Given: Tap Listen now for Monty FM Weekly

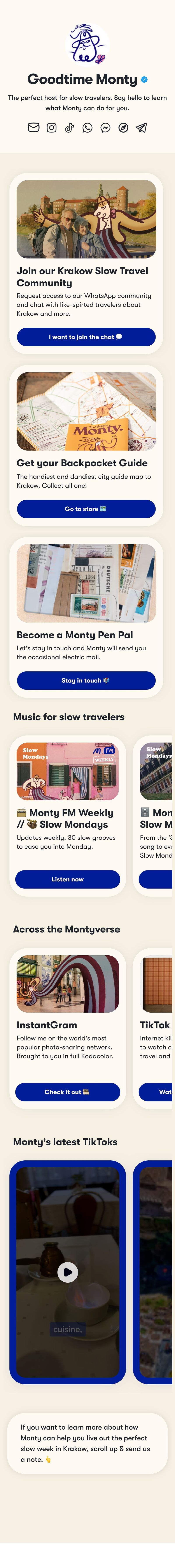Looking at the screenshot, I should coord(68,879).
